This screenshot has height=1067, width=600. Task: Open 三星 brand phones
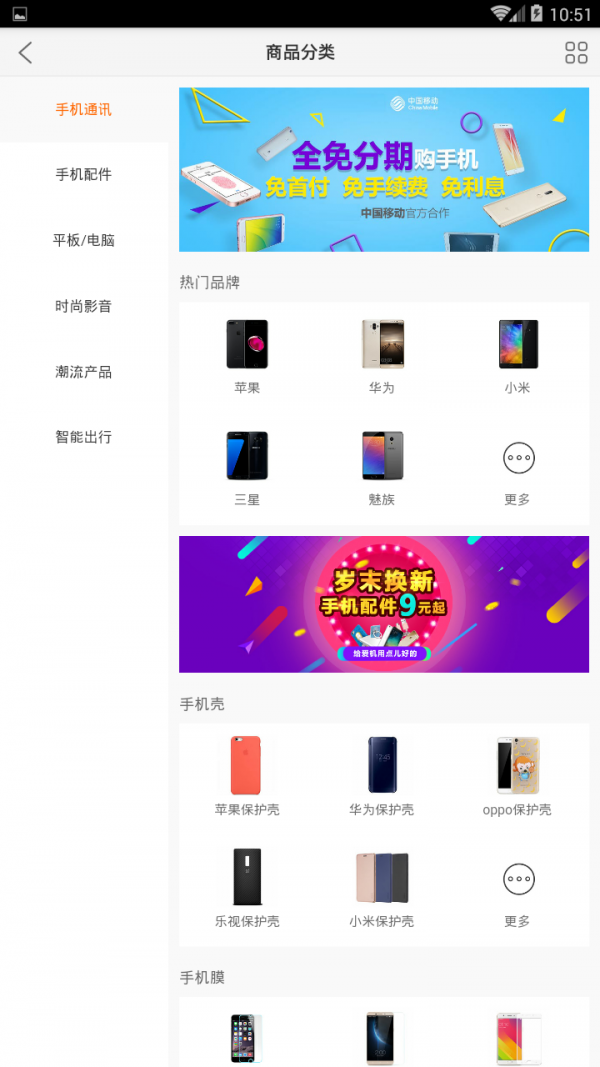point(247,467)
